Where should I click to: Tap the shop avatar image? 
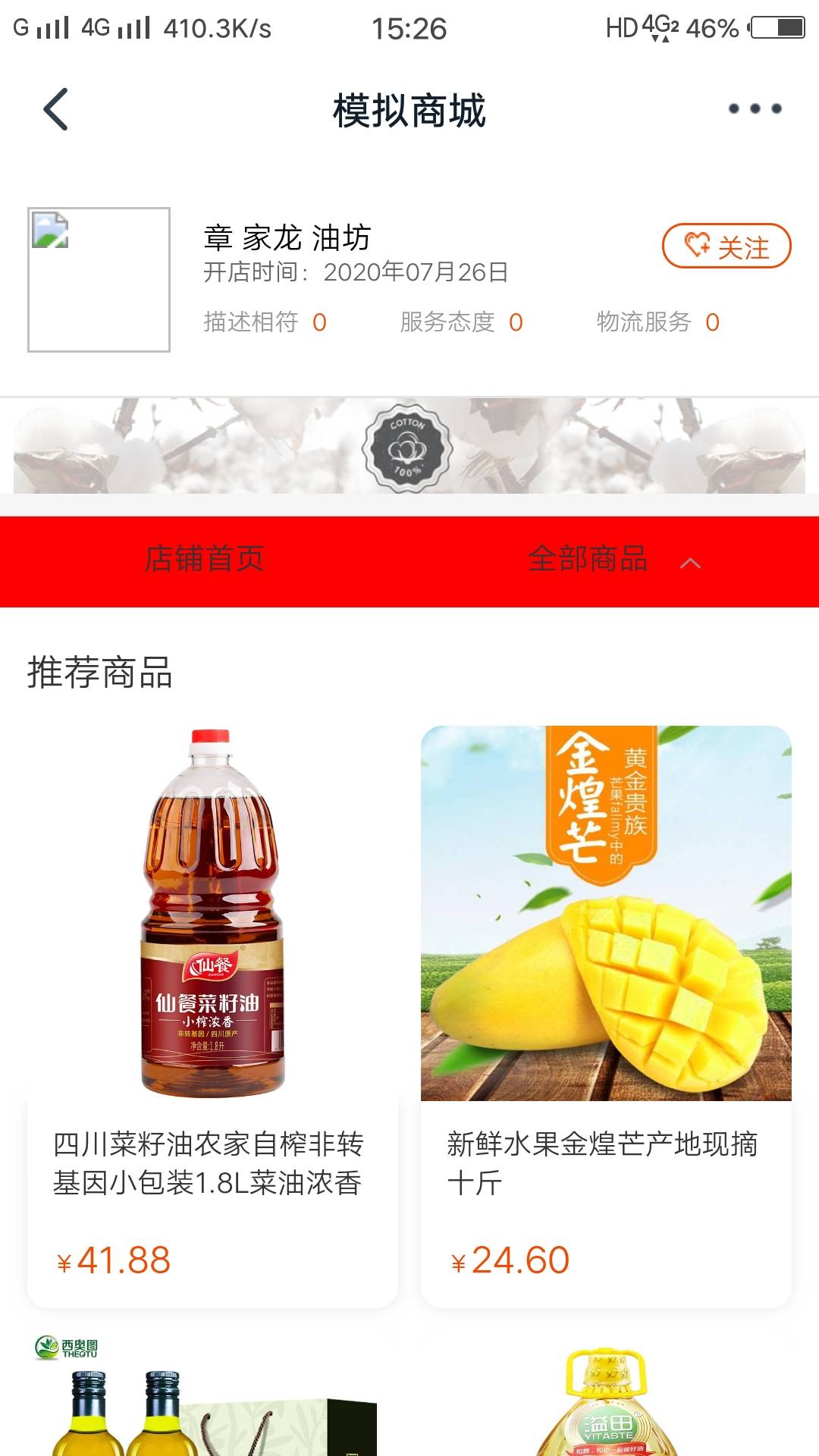(x=99, y=280)
